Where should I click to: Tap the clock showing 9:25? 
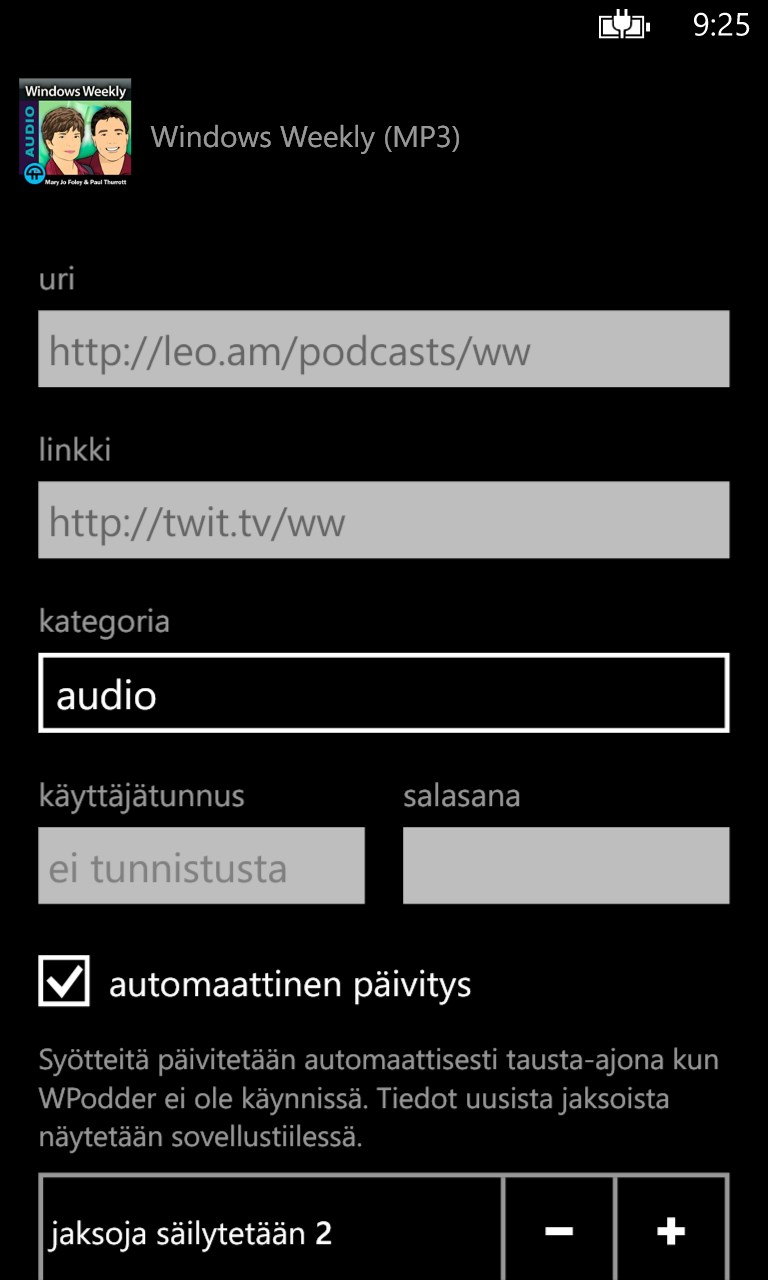point(722,25)
